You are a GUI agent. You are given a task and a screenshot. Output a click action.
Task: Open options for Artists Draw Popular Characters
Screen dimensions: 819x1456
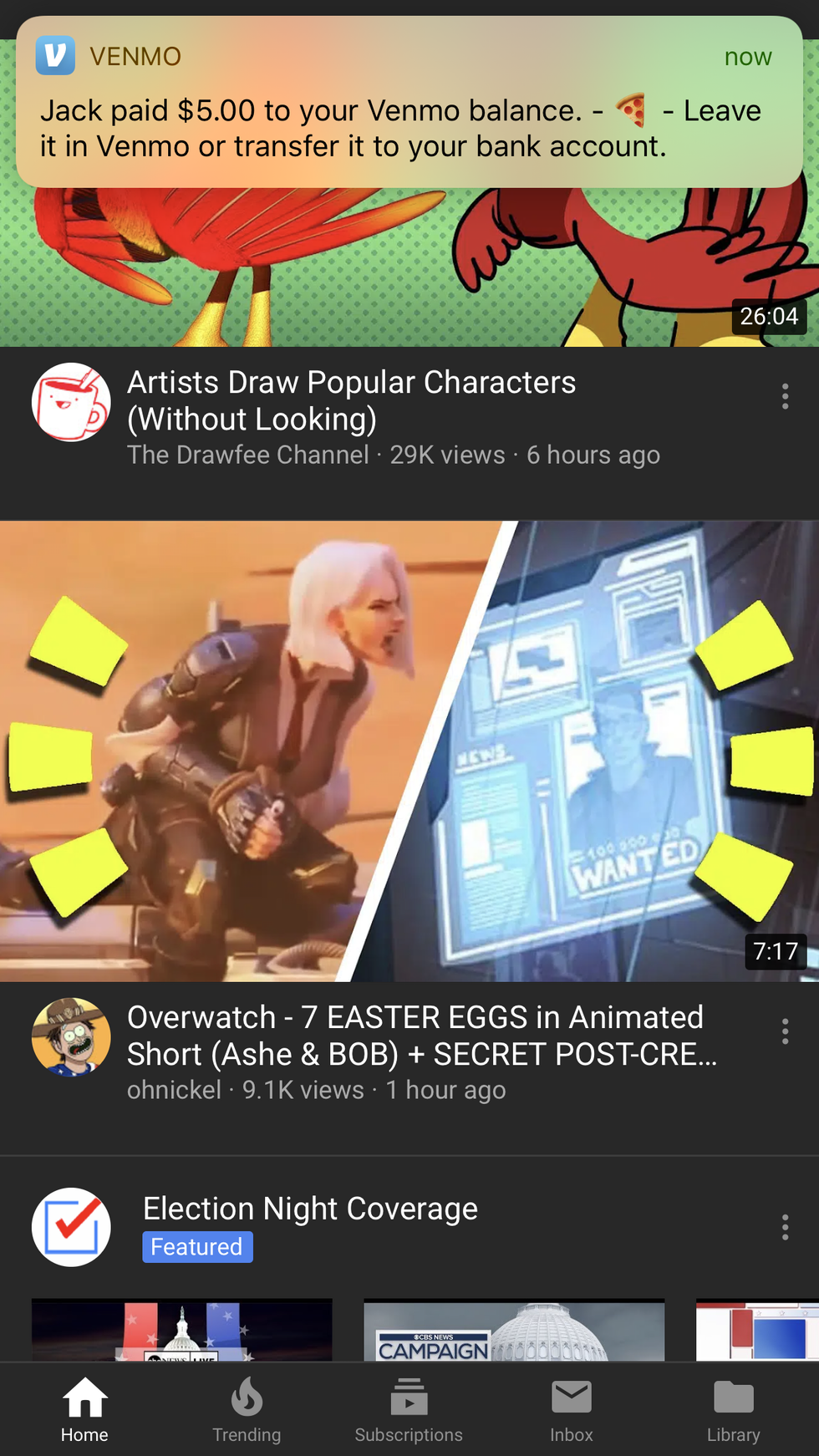[x=785, y=396]
